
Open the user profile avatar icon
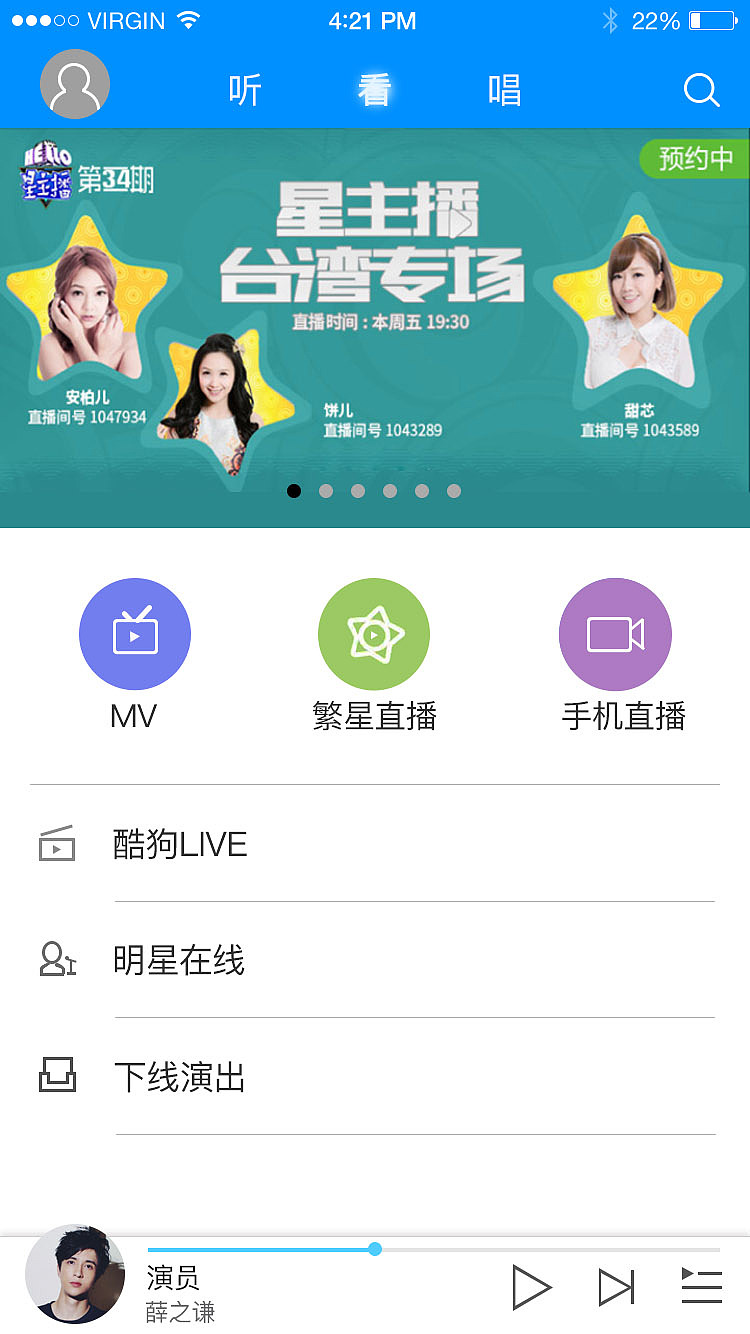[x=75, y=84]
